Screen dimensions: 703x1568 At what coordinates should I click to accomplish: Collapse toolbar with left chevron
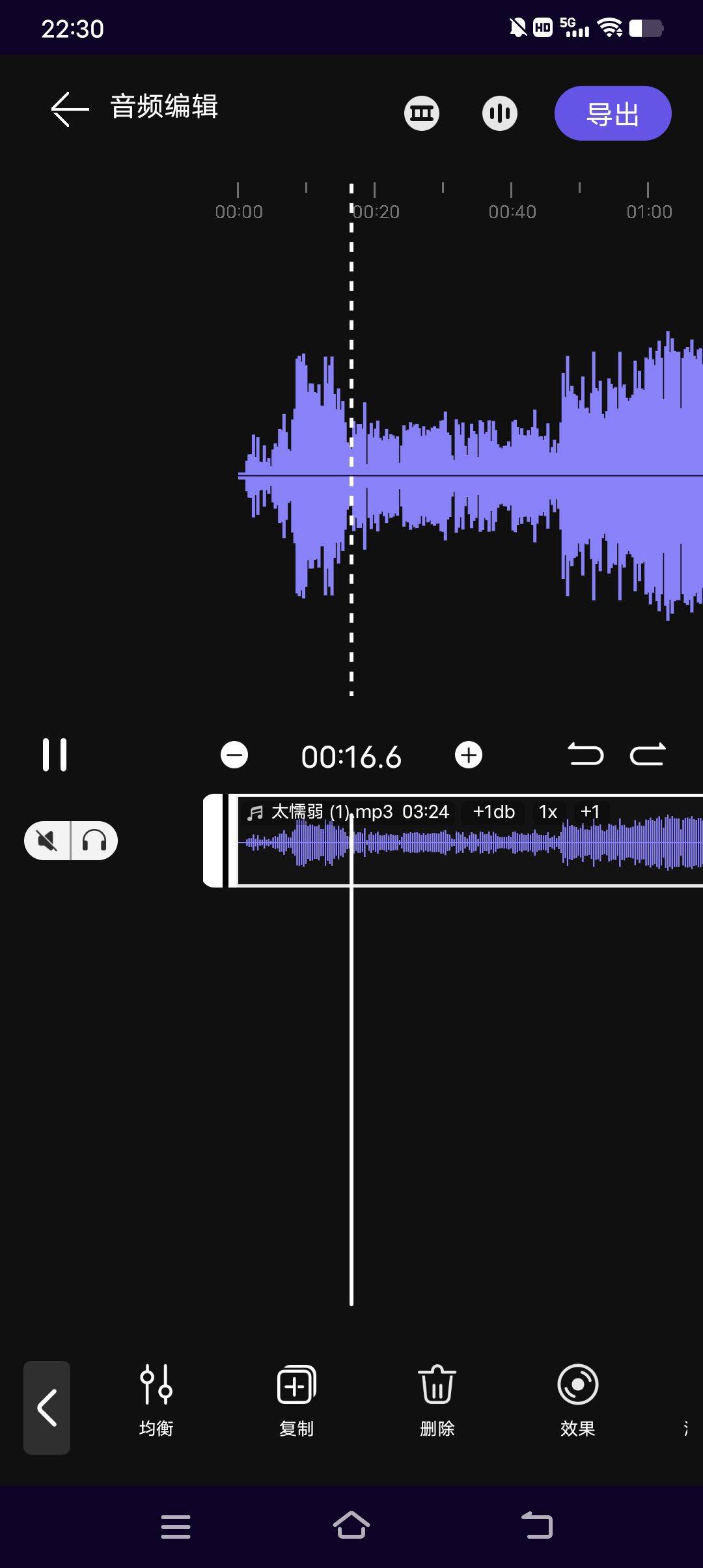pos(47,1407)
